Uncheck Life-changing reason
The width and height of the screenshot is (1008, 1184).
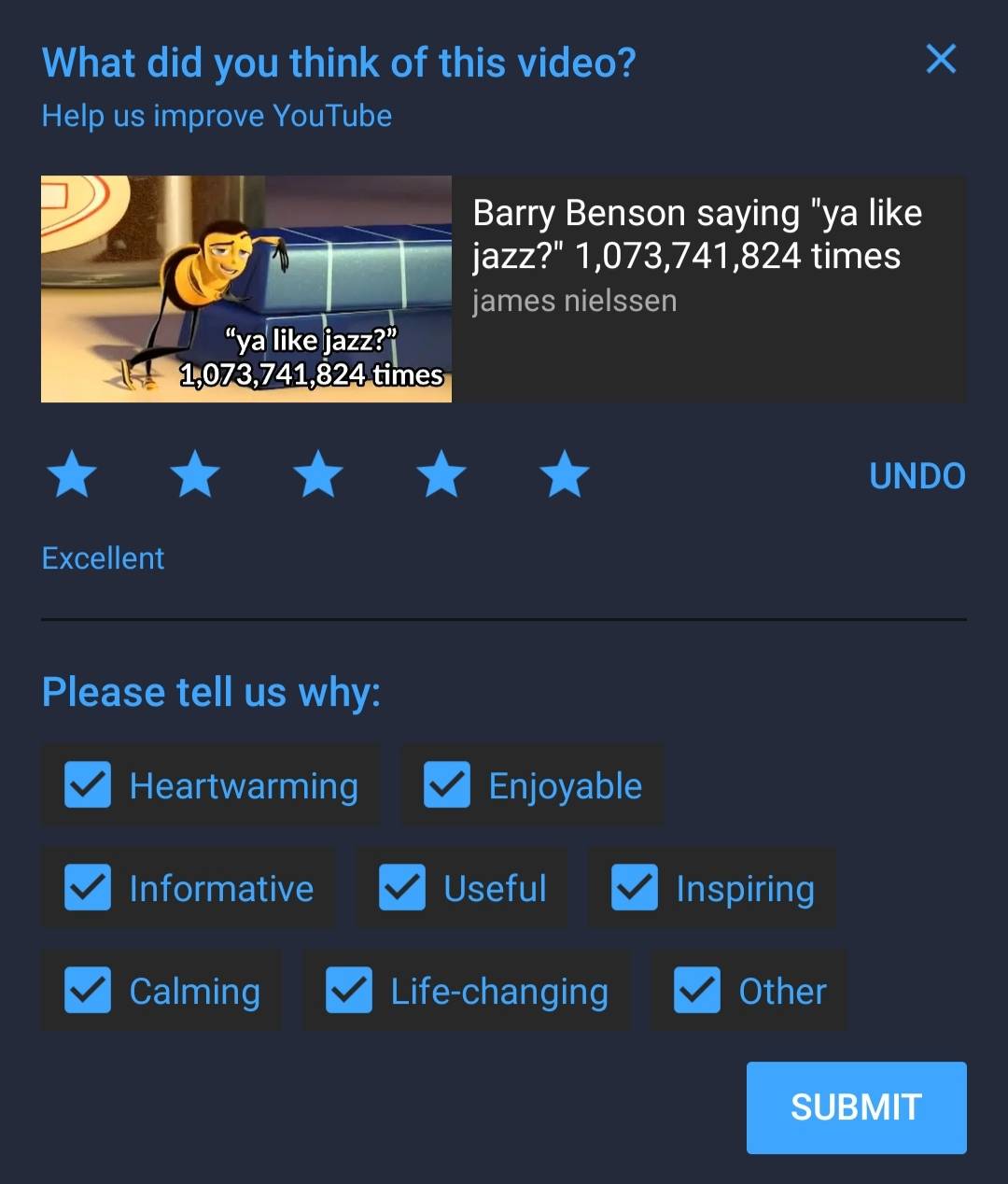pyautogui.click(x=349, y=990)
